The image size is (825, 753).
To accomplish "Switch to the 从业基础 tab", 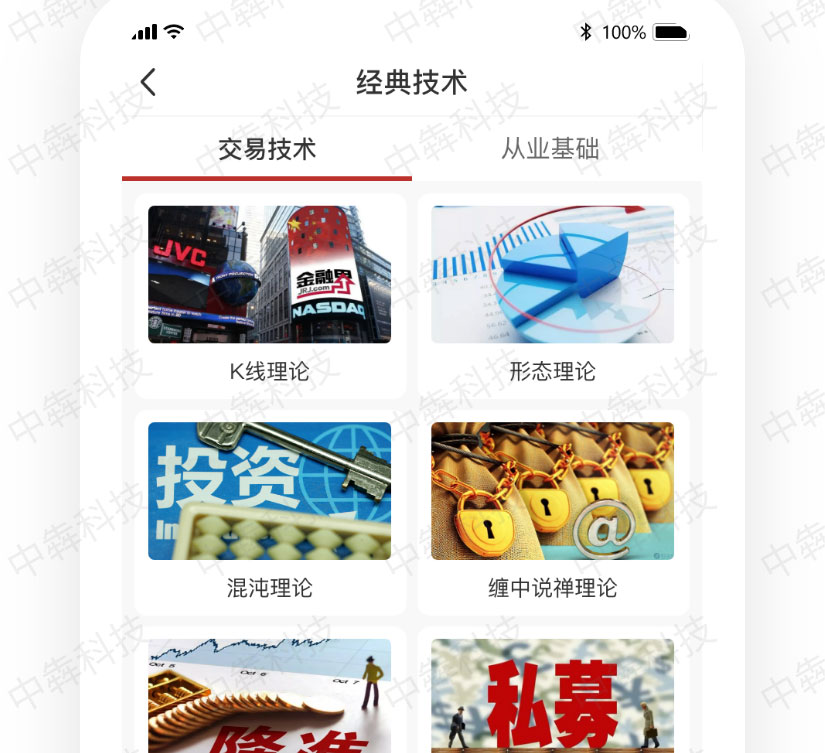I will (550, 150).
